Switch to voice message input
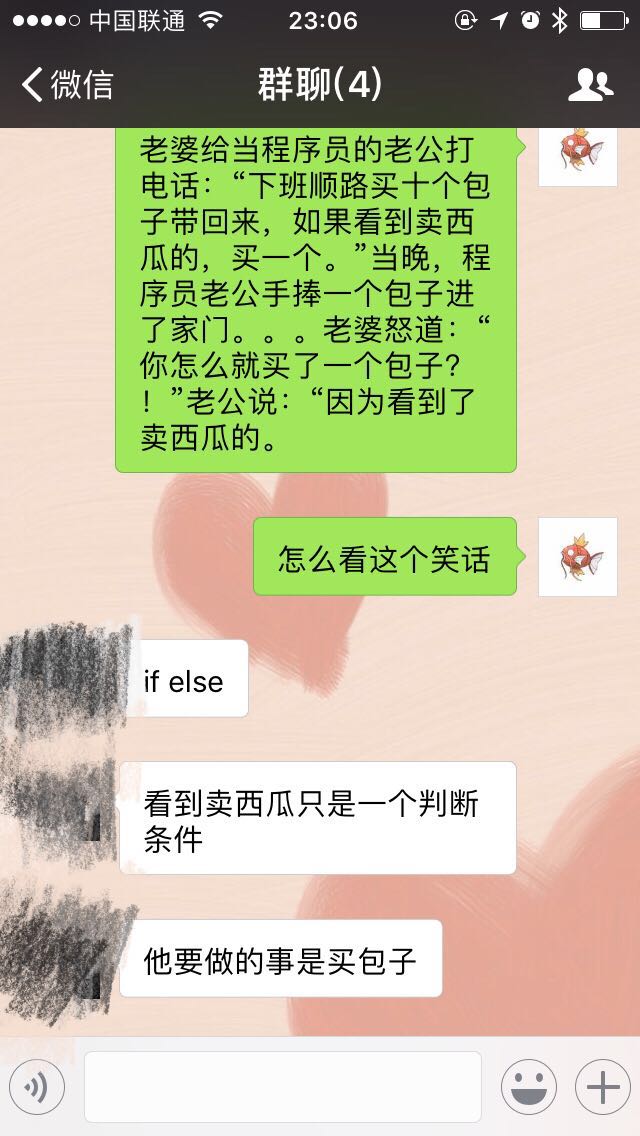 click(37, 1087)
